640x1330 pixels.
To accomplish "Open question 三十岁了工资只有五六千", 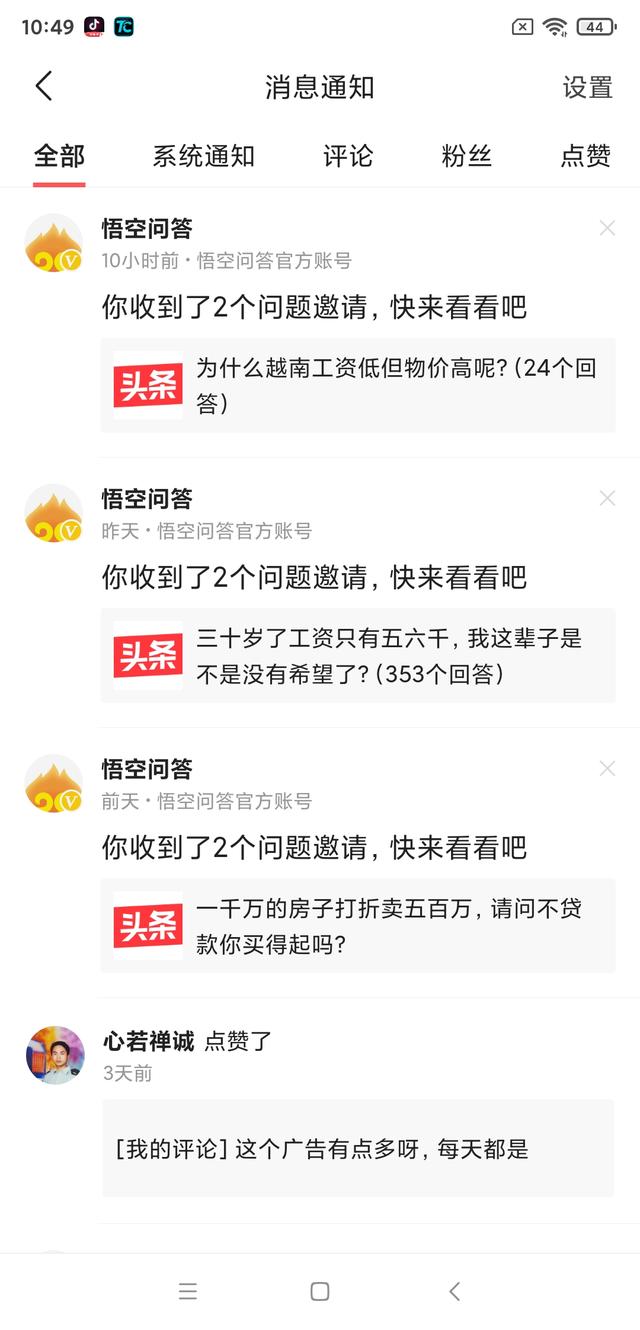I will tap(358, 655).
